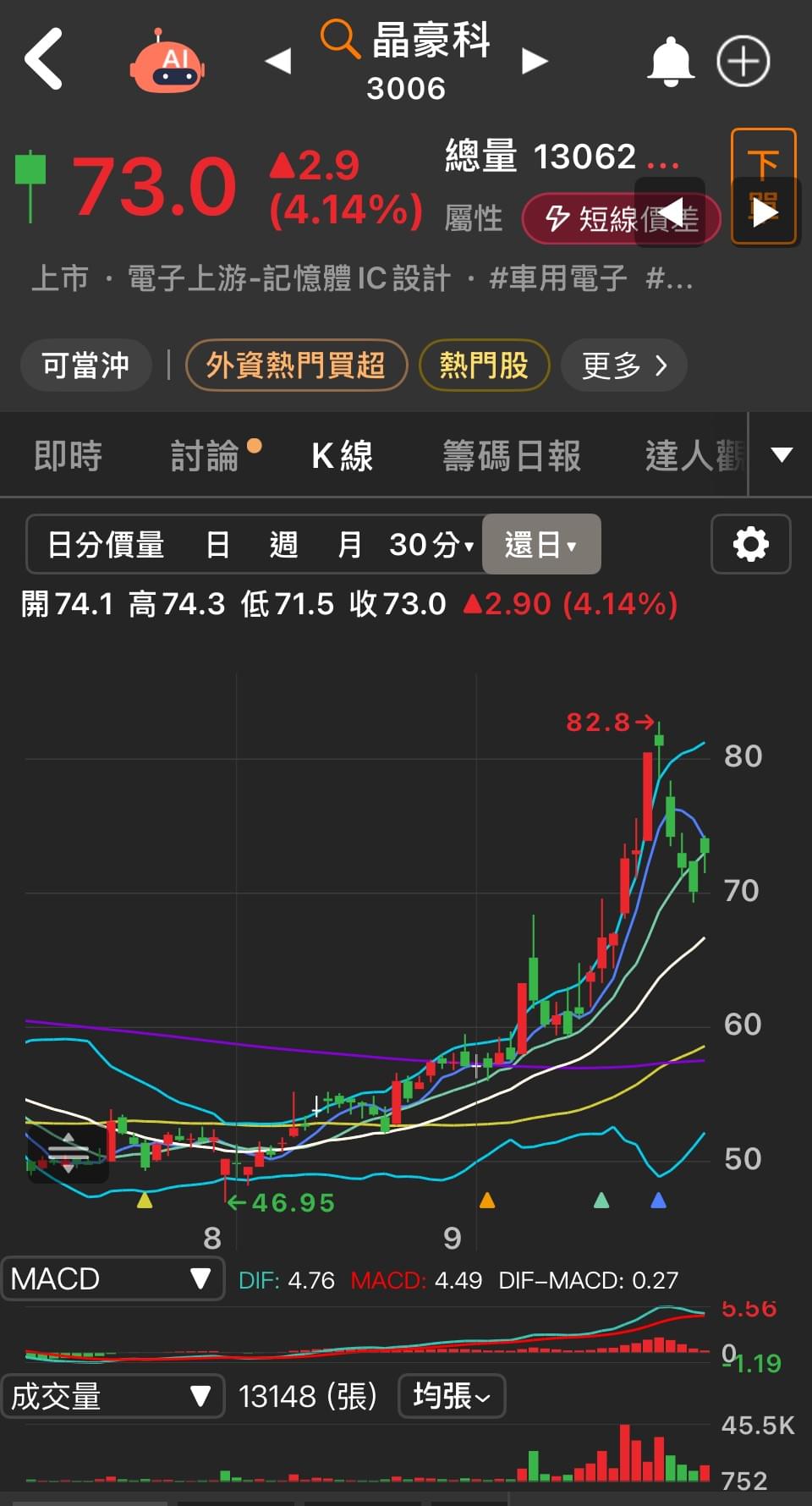The width and height of the screenshot is (812, 1506).
Task: Show 更多 stock tags
Action: (x=624, y=366)
